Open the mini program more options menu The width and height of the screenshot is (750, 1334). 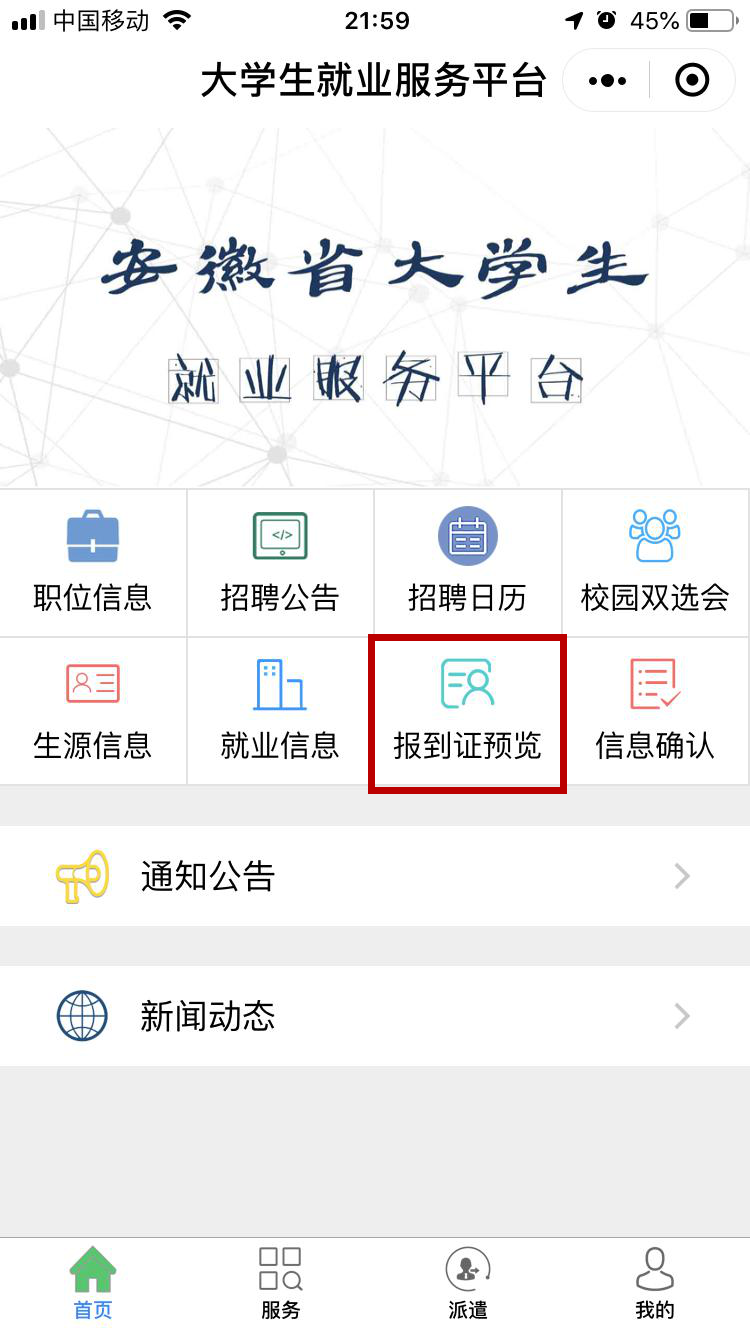(x=607, y=80)
